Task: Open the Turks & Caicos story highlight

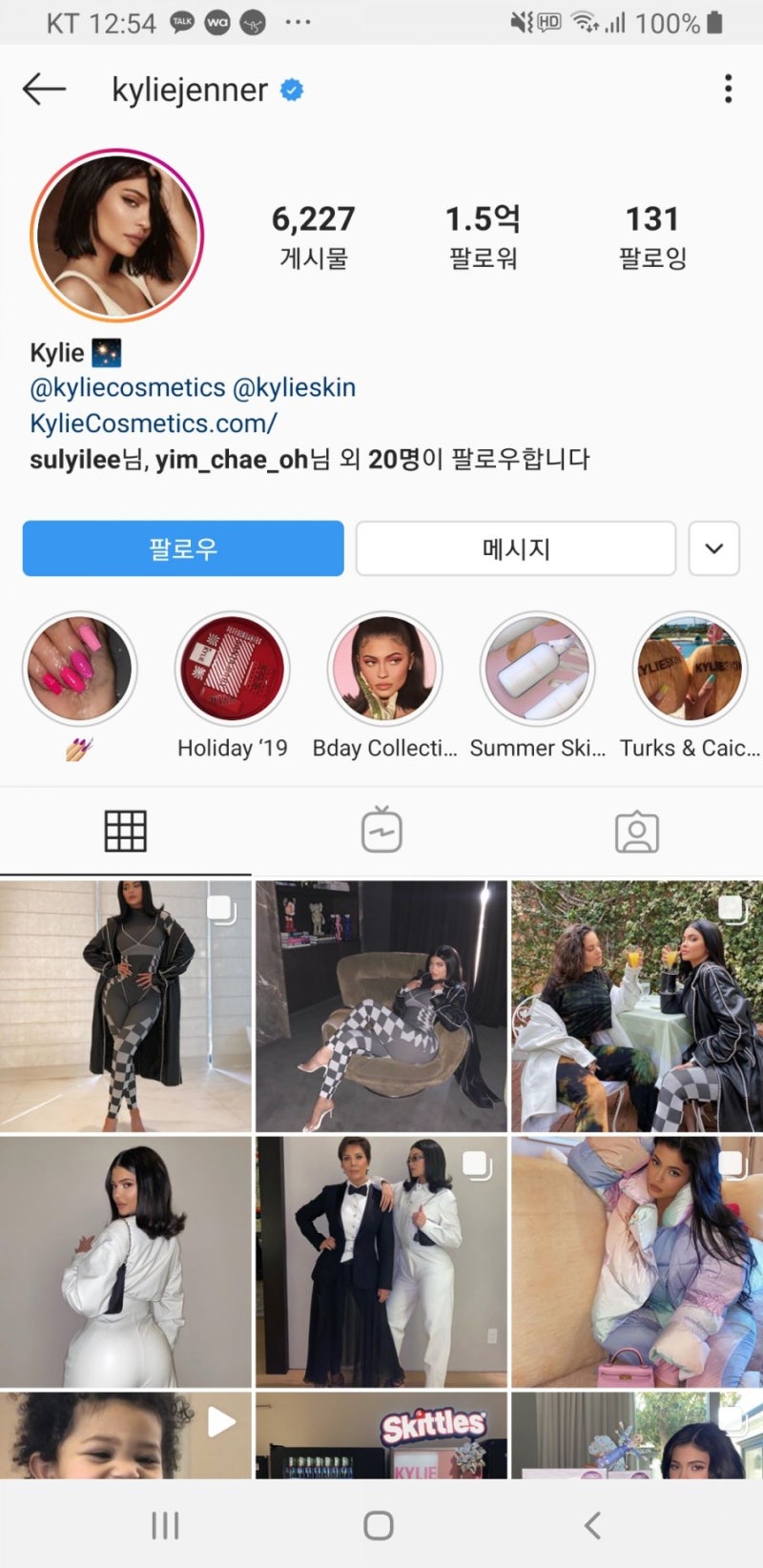Action: (x=690, y=669)
